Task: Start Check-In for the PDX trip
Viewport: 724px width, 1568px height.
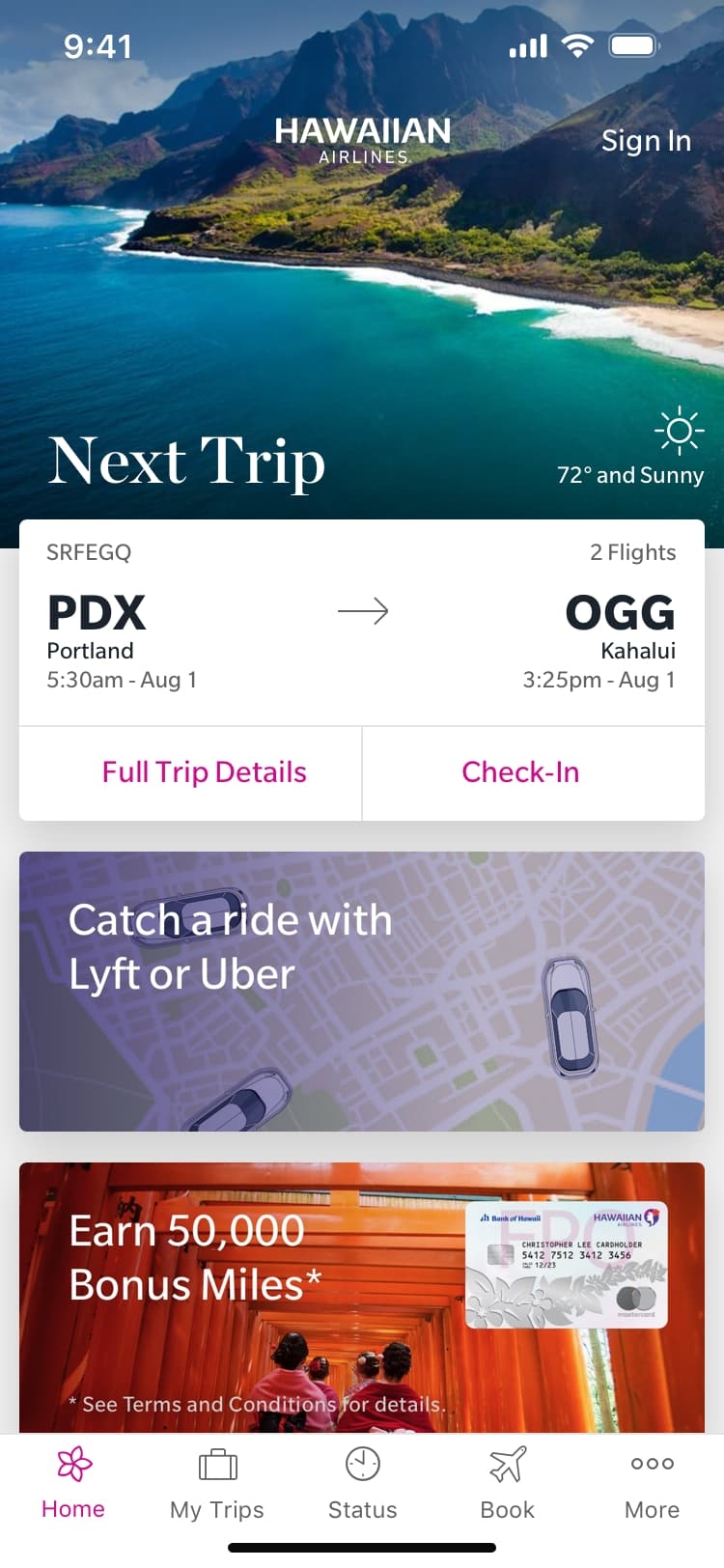Action: pyautogui.click(x=520, y=772)
